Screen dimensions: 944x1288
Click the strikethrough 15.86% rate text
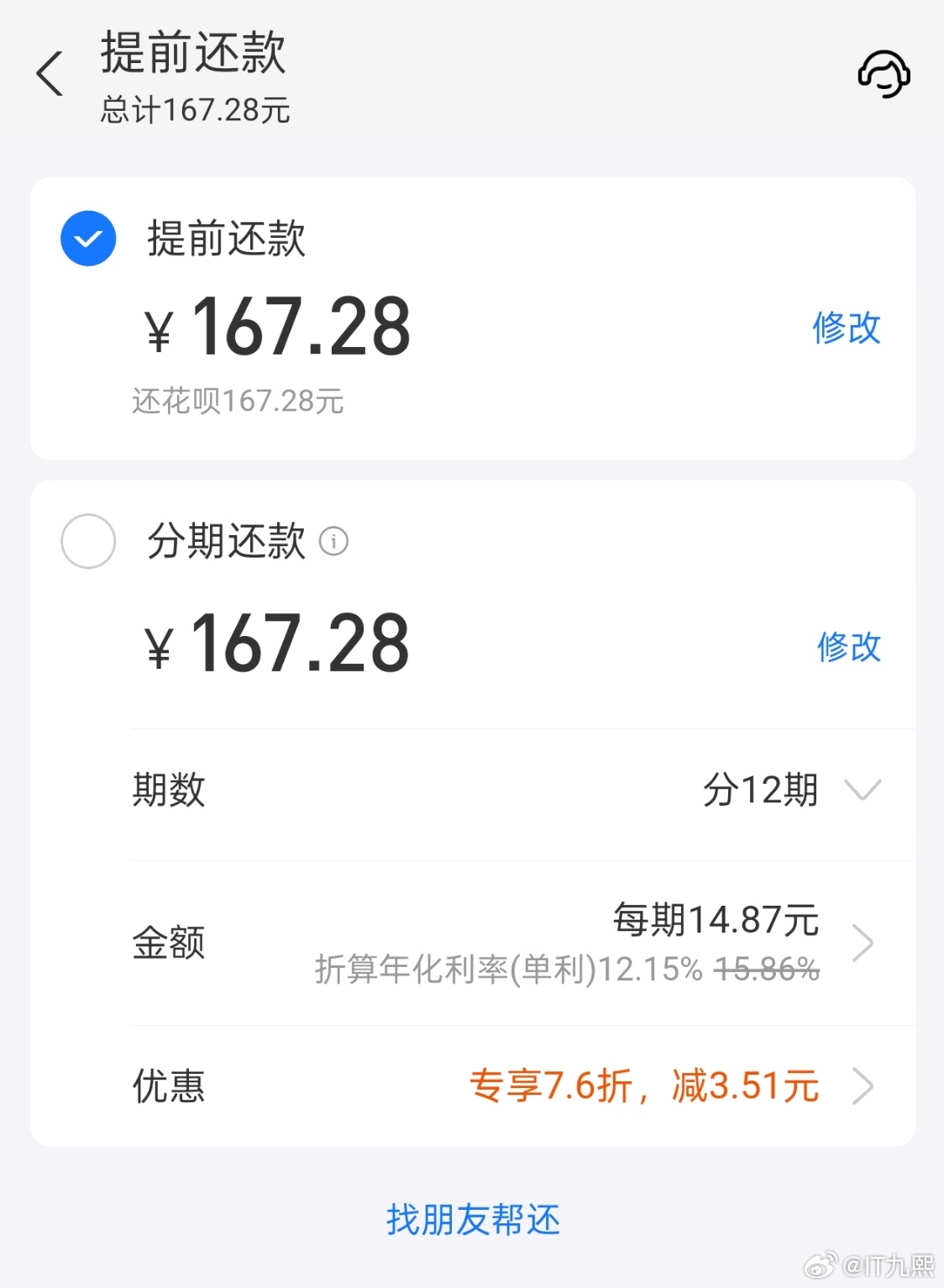(765, 969)
